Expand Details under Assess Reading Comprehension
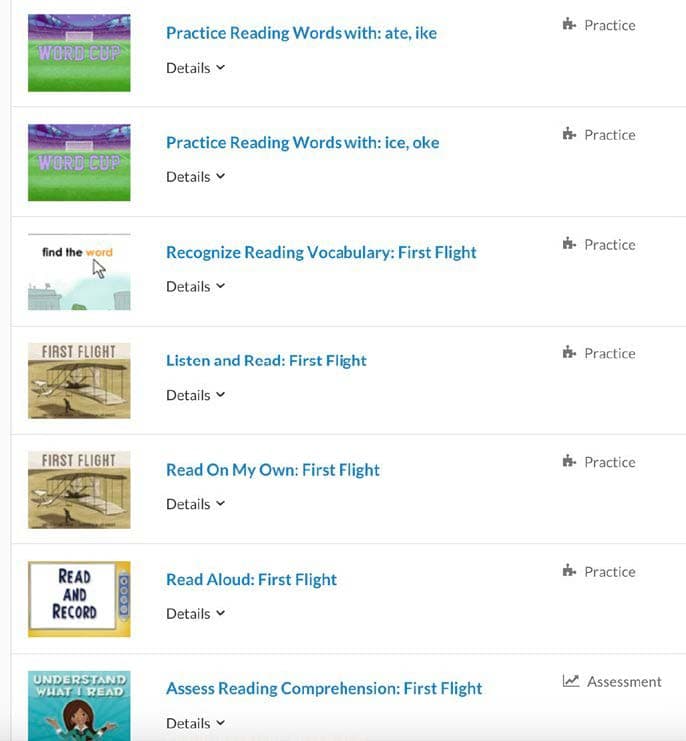This screenshot has height=741, width=686. [x=195, y=723]
